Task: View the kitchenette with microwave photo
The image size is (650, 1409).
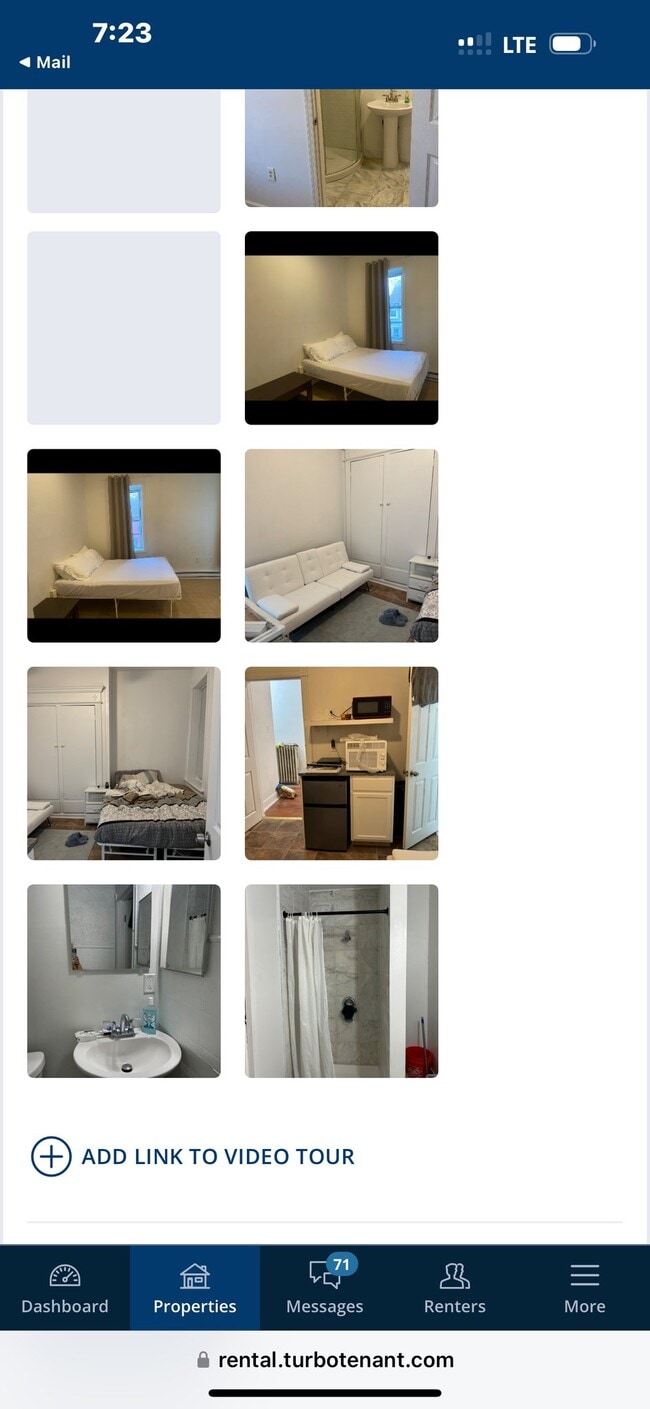Action: 341,763
